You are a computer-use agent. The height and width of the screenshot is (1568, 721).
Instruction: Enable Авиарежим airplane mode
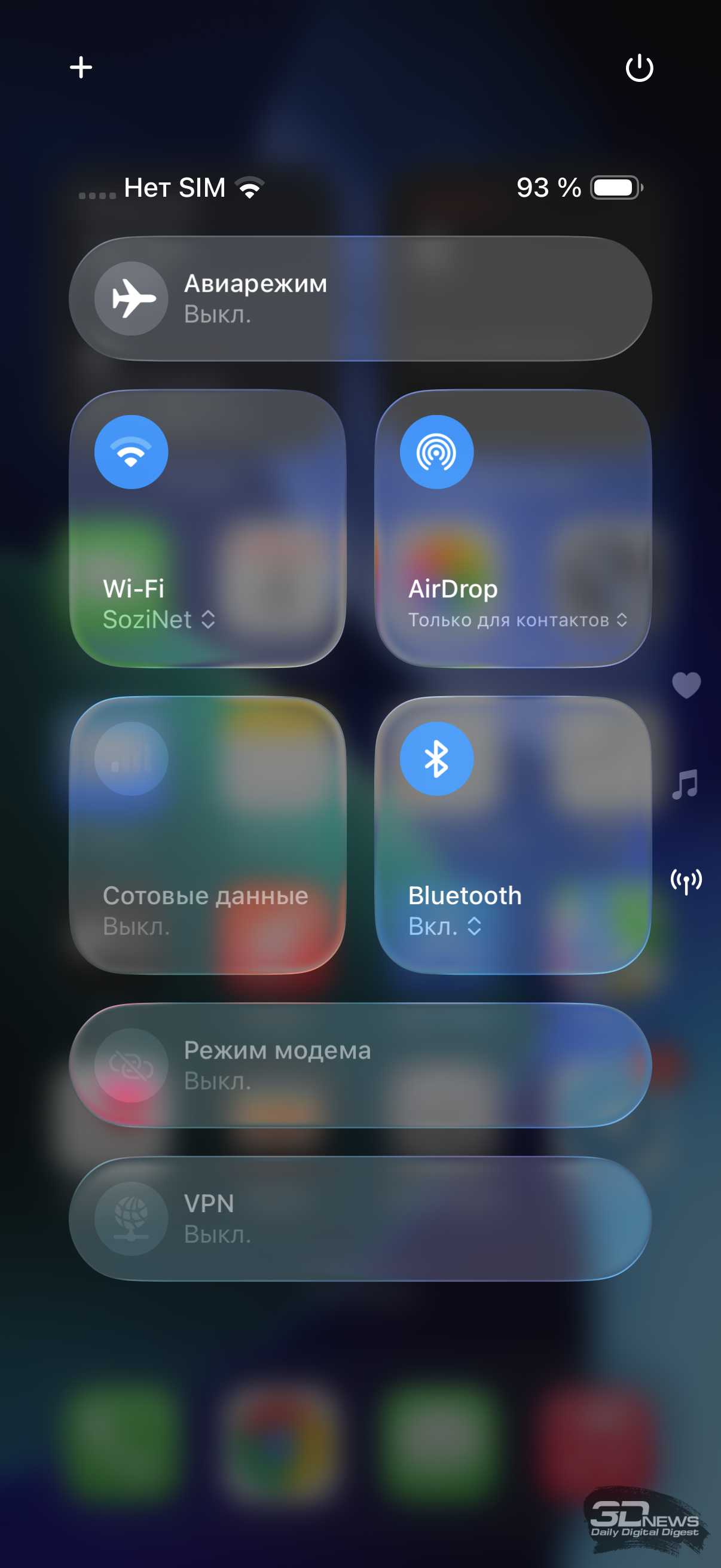(132, 298)
